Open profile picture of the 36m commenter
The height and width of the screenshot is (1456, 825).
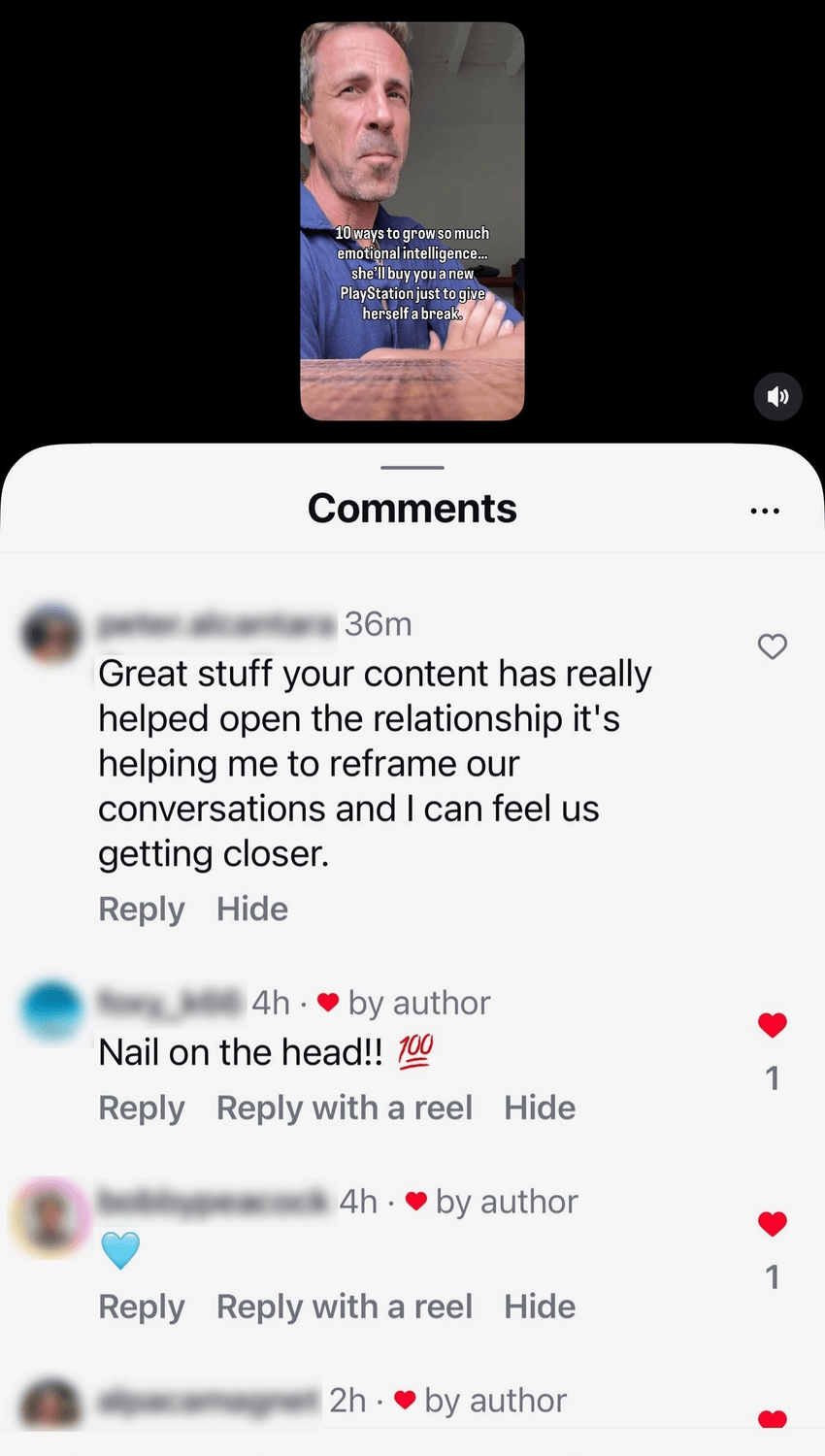52,634
